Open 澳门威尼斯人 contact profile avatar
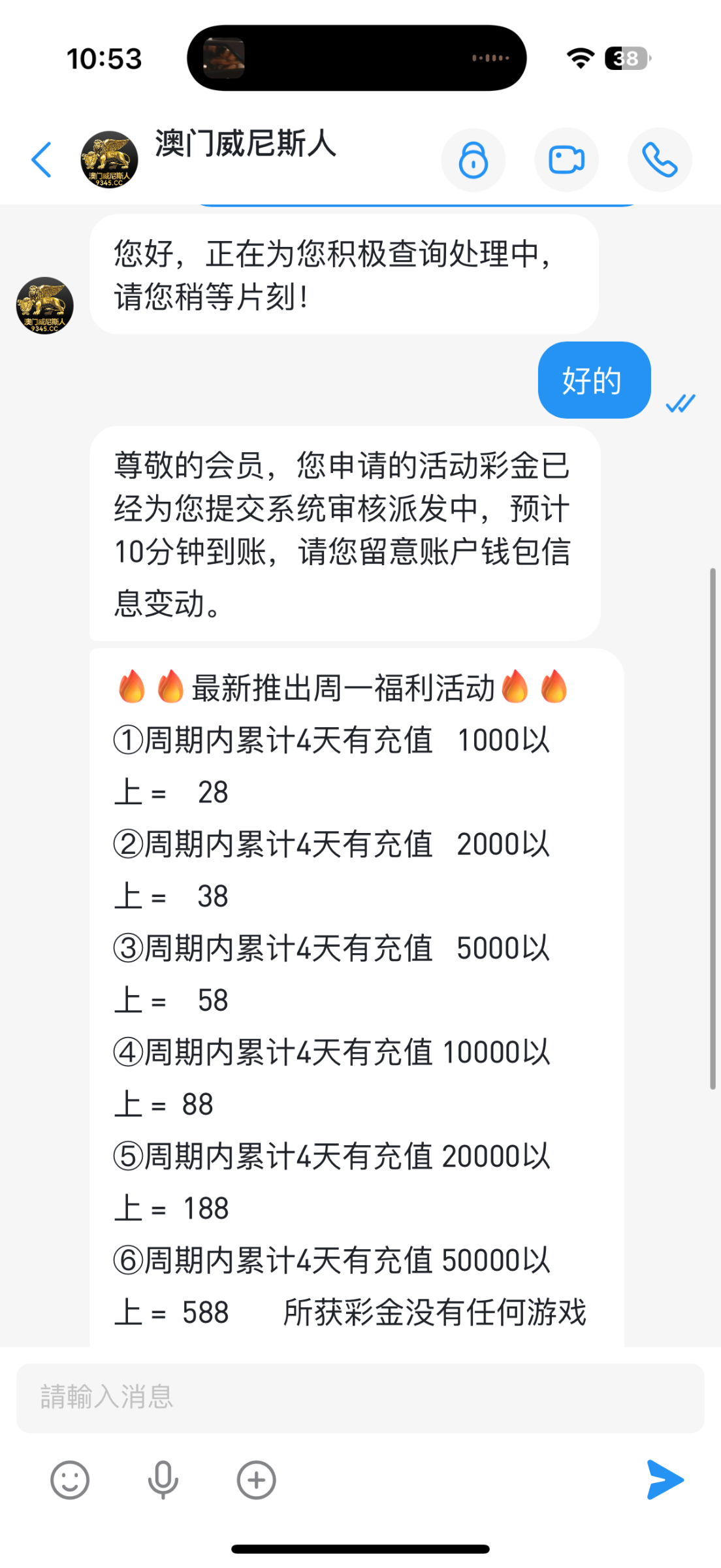This screenshot has width=721, height=1568. (x=109, y=160)
